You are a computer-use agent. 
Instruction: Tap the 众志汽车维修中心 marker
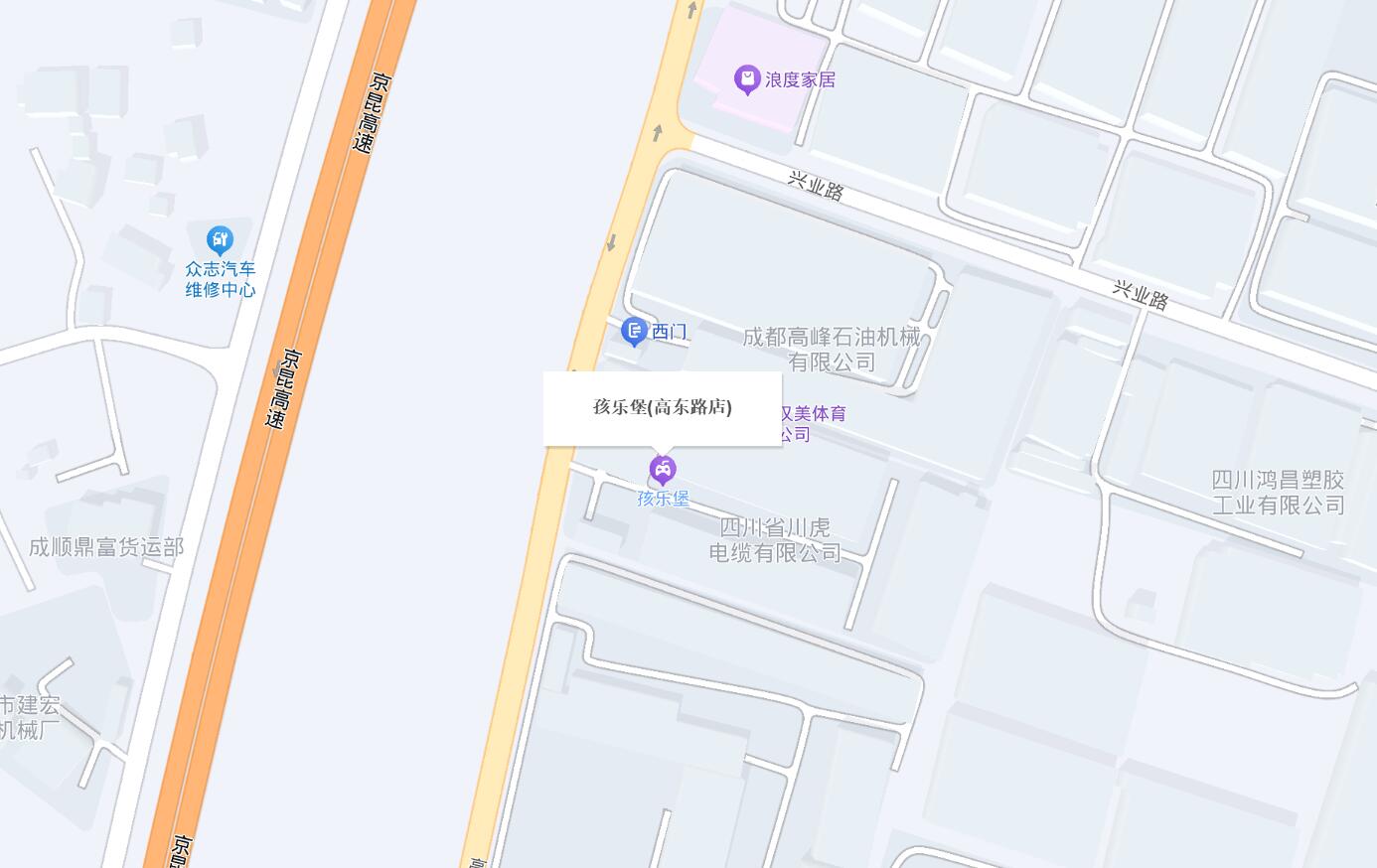point(220,240)
